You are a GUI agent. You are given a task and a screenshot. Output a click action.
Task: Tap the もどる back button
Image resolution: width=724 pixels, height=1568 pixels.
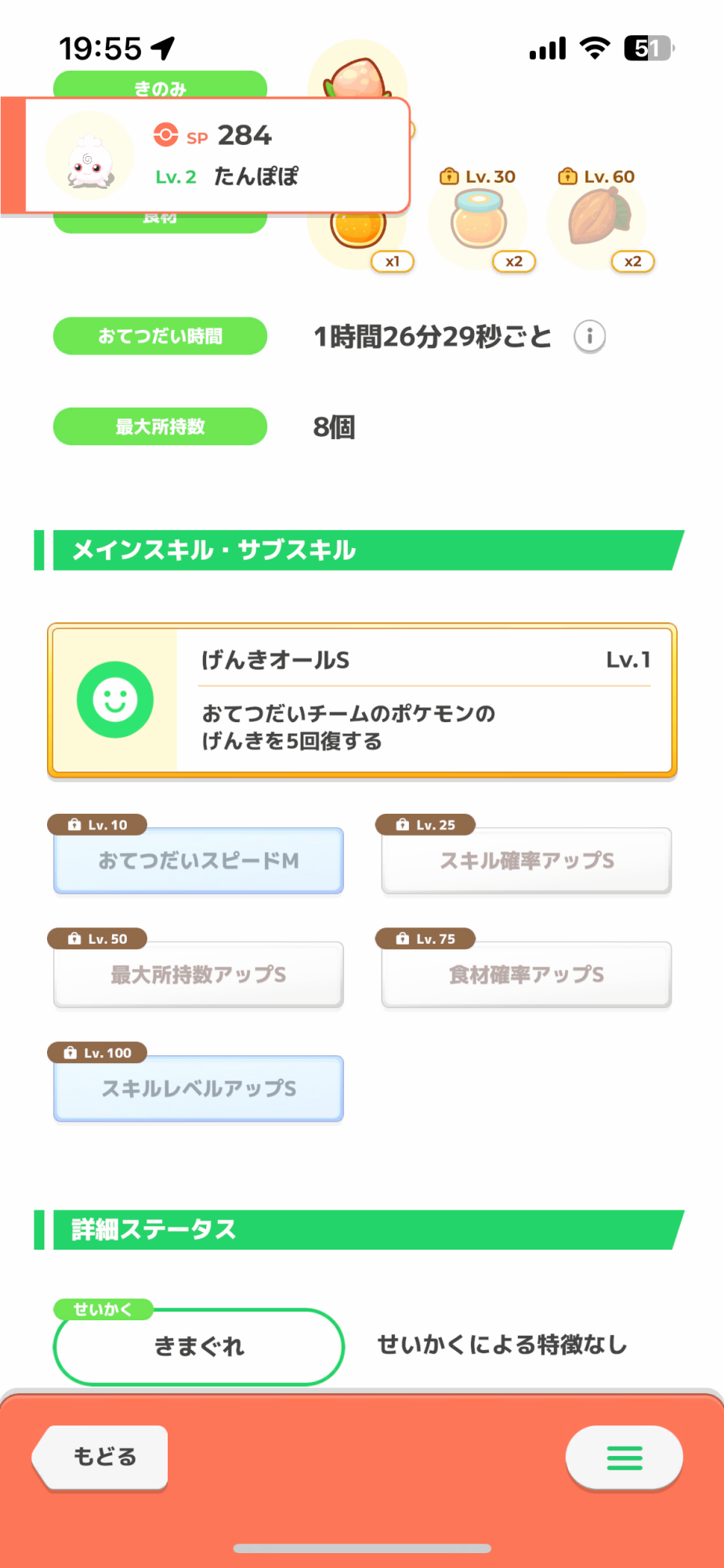(100, 1457)
